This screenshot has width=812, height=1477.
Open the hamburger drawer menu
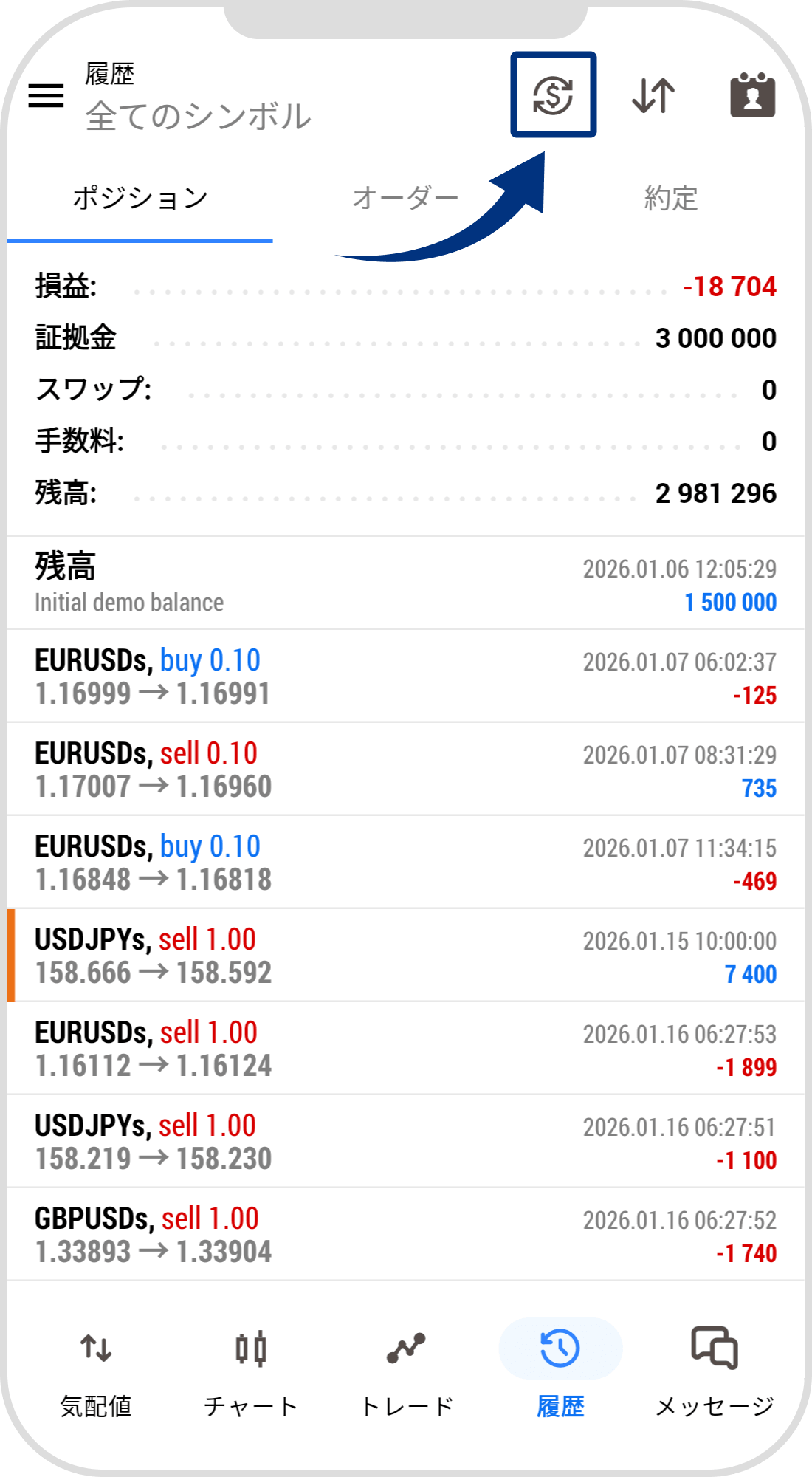(46, 95)
